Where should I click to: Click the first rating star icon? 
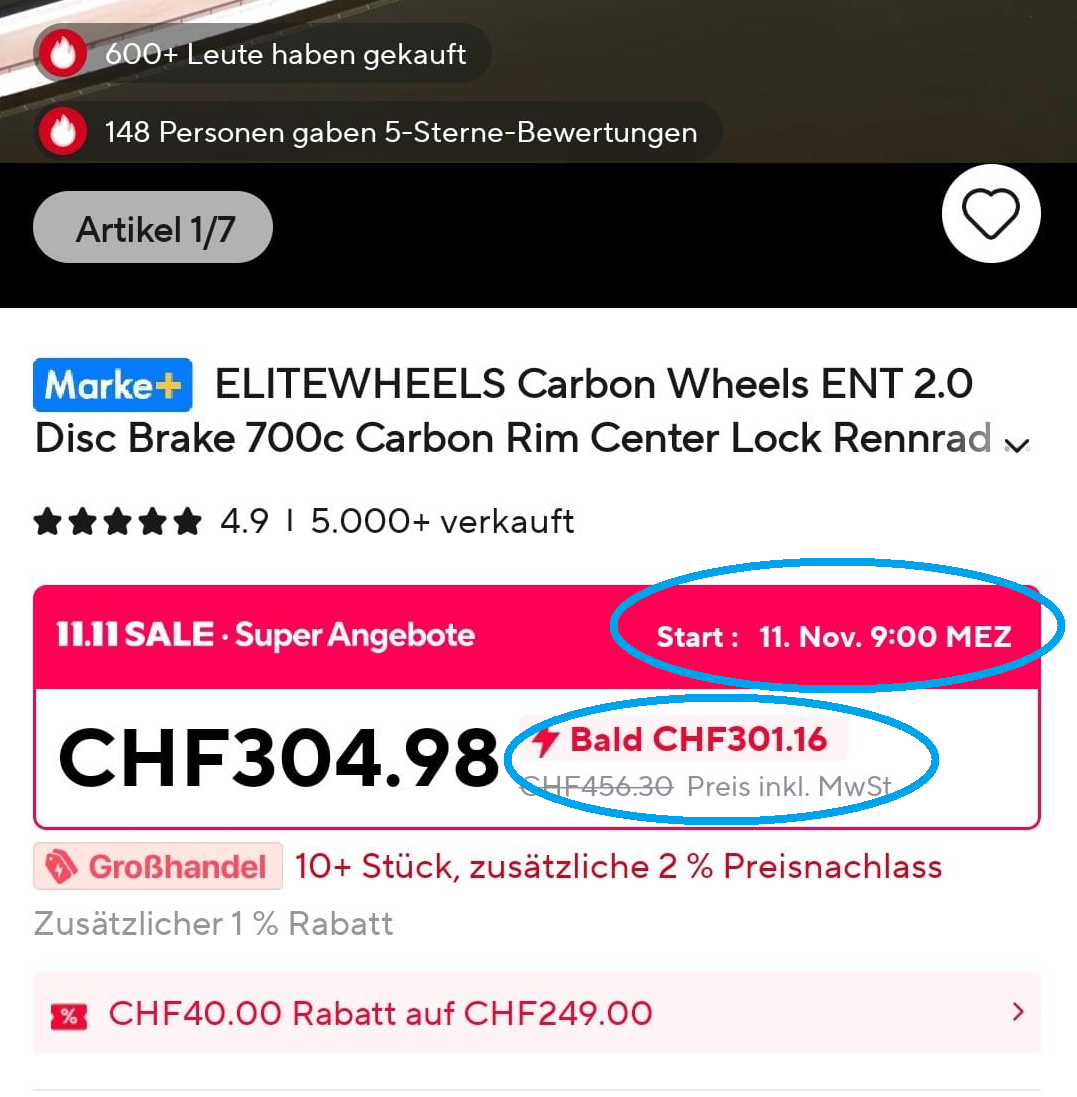click(48, 521)
